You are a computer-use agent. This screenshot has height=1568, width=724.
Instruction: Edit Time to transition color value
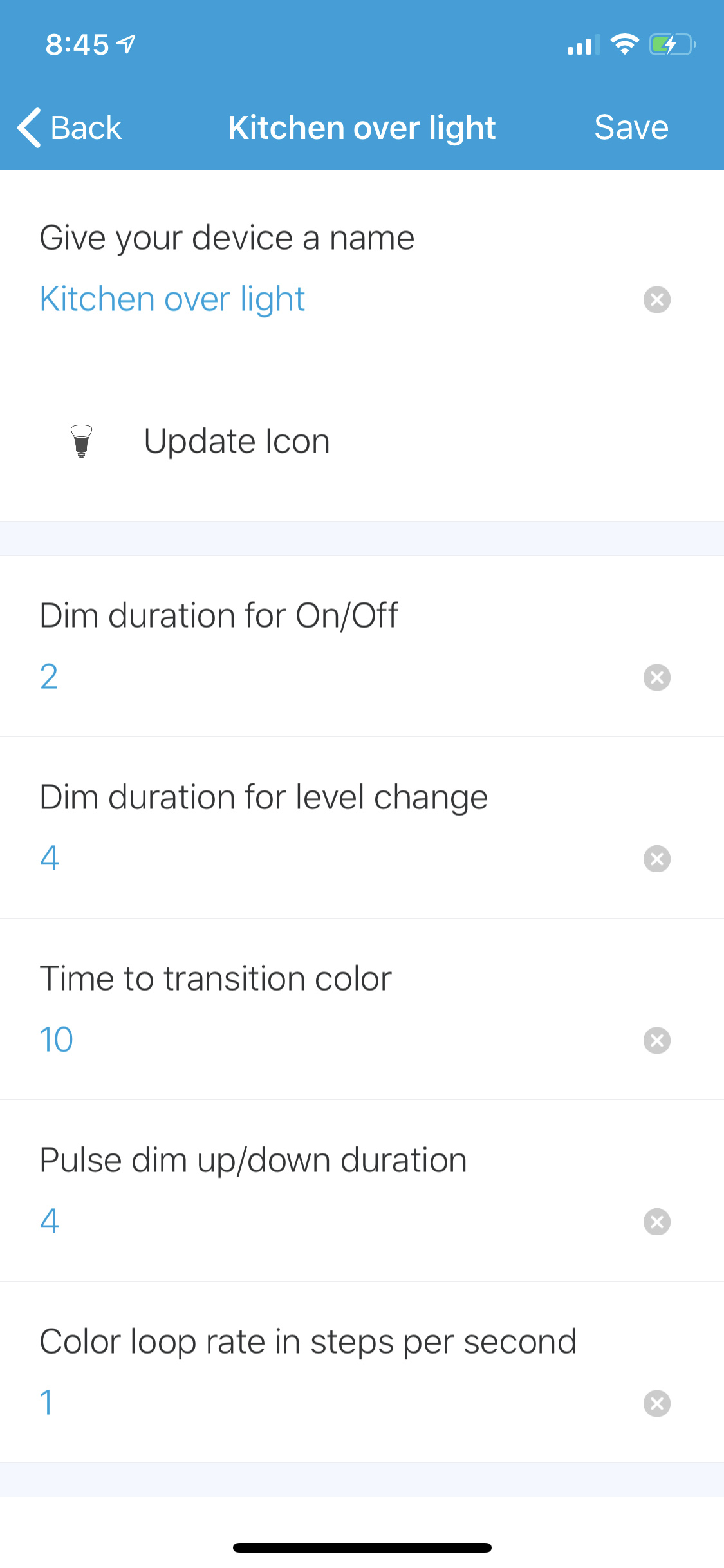[335, 1040]
